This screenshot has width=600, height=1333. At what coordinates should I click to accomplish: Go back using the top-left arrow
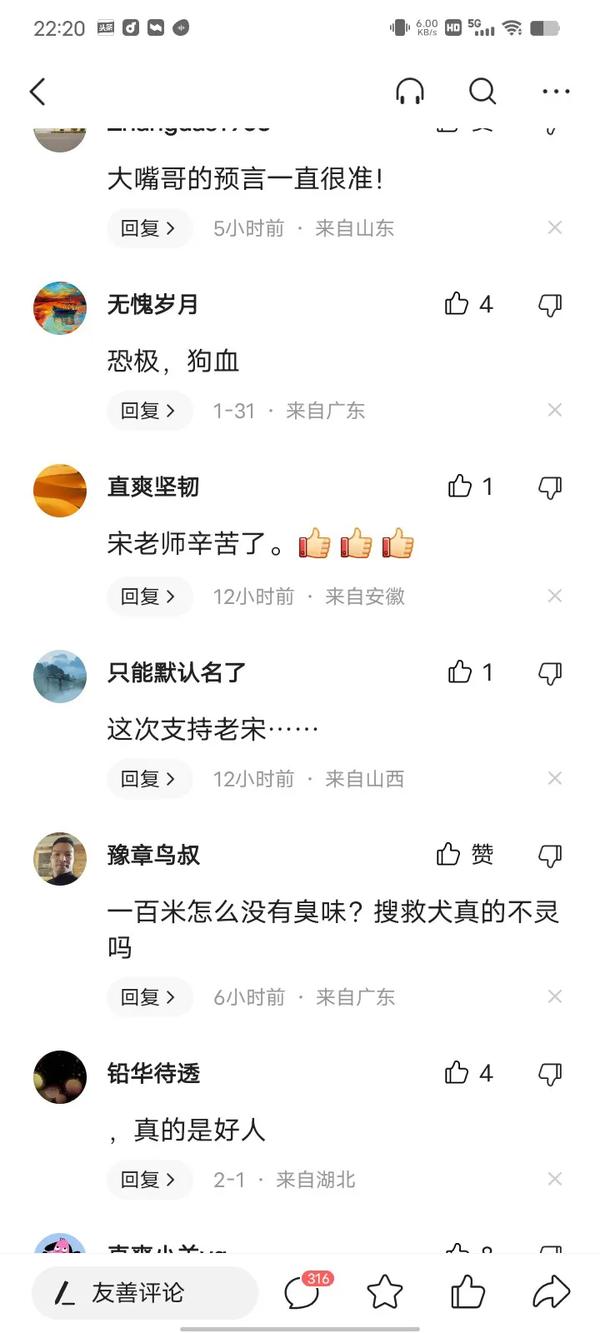pos(38,92)
